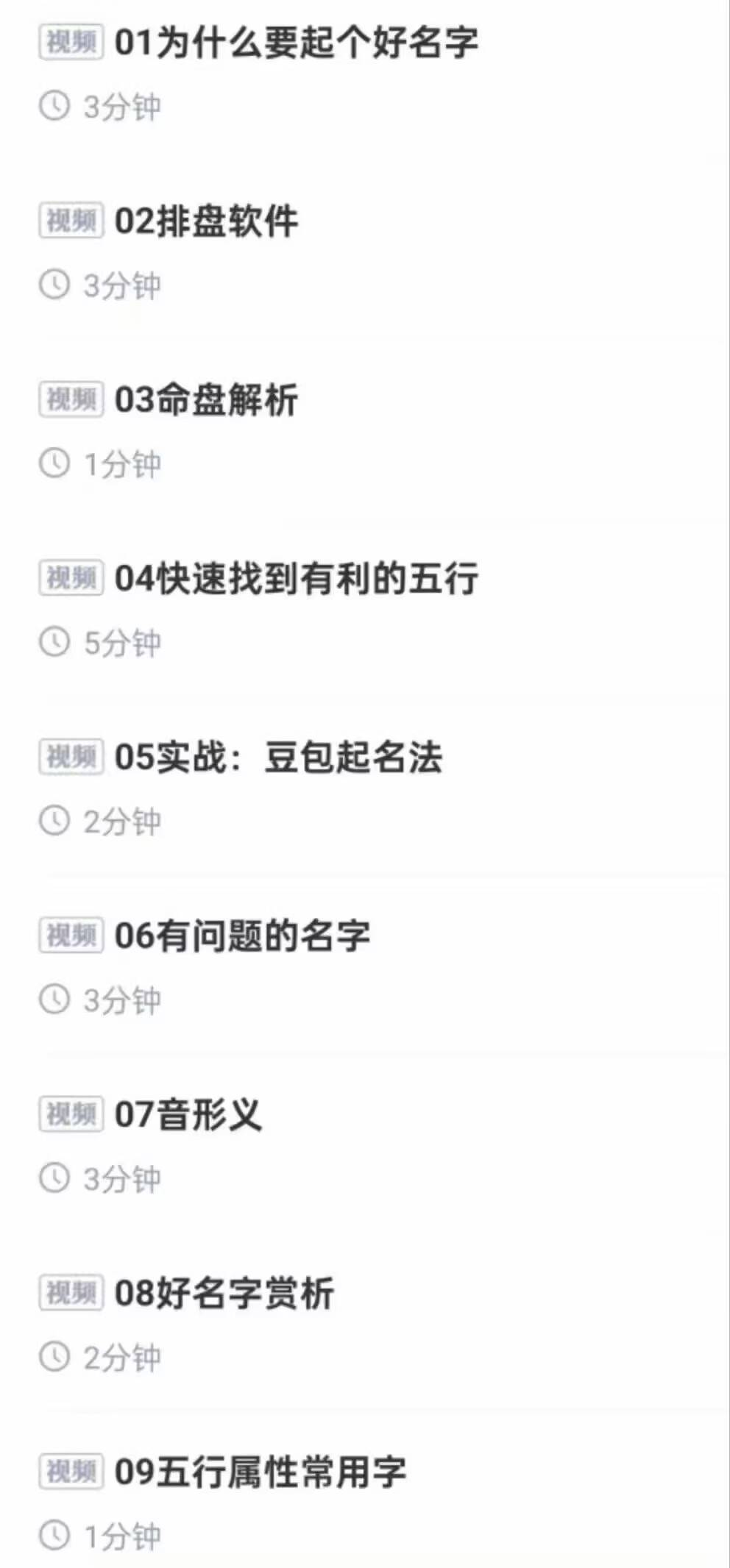Image resolution: width=730 pixels, height=1568 pixels.
Task: View the 06有问题的名字 video
Action: click(242, 936)
